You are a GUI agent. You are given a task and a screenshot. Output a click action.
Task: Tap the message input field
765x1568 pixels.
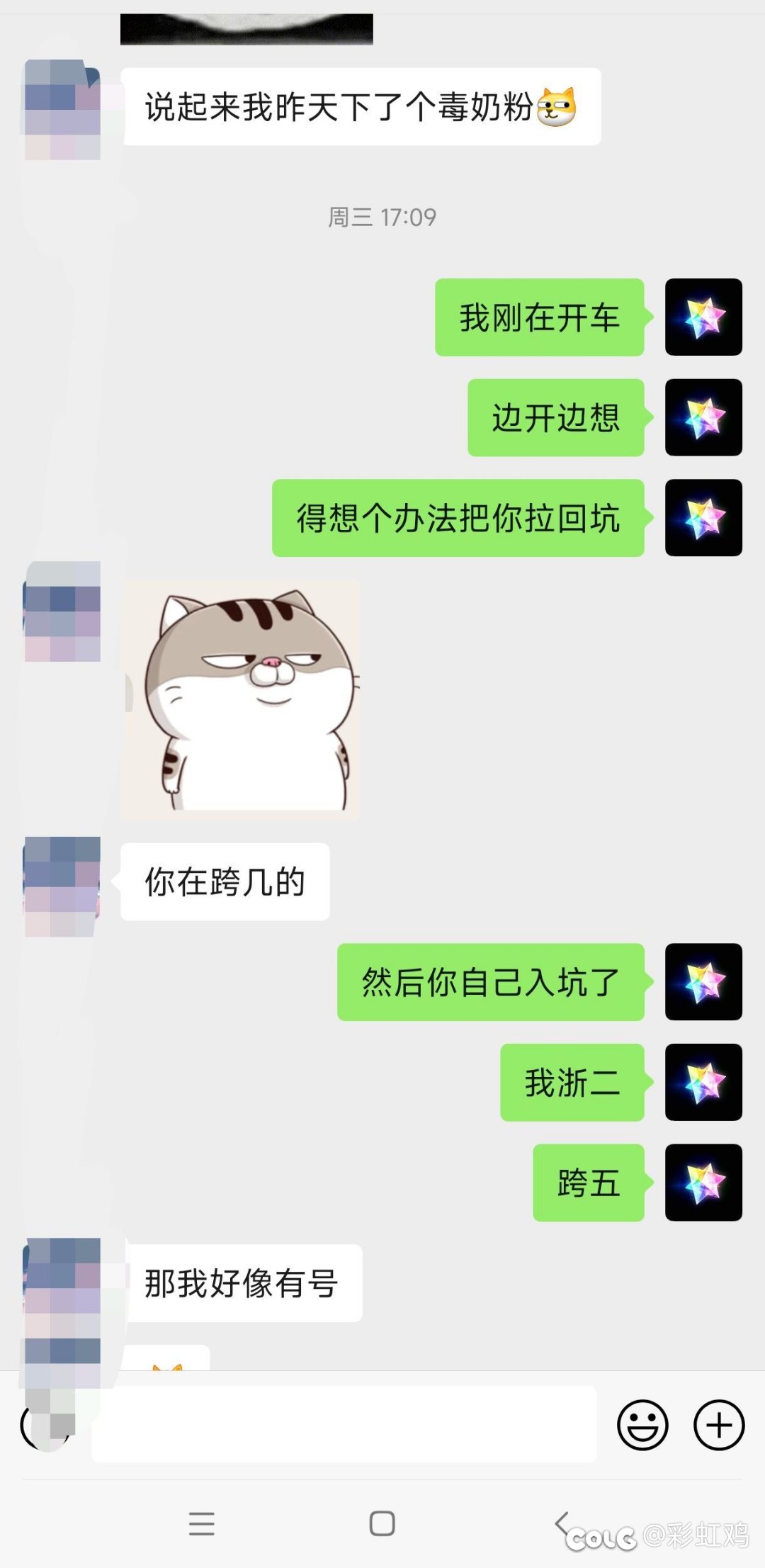[x=344, y=1424]
